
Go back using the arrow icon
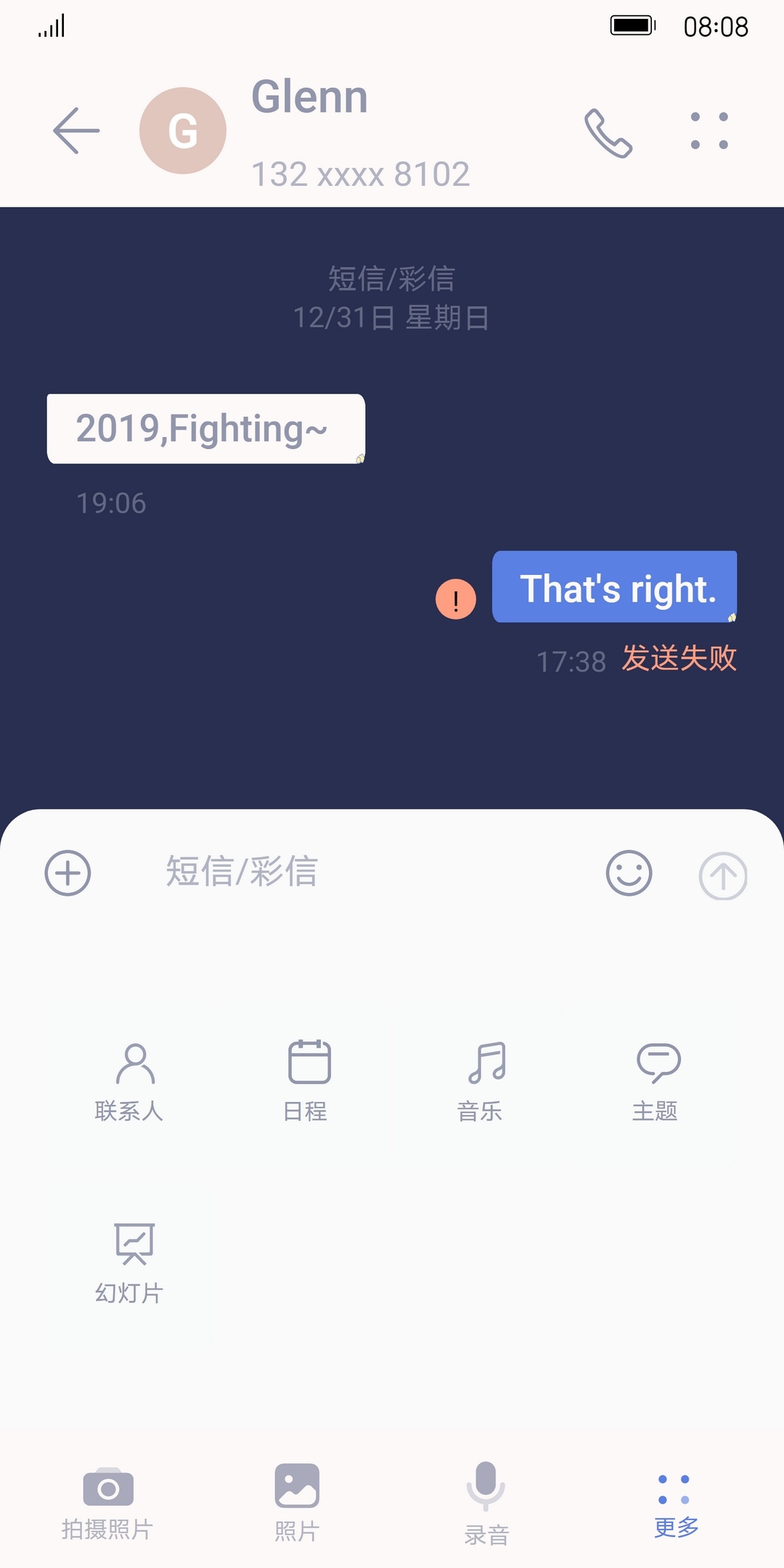(x=76, y=131)
